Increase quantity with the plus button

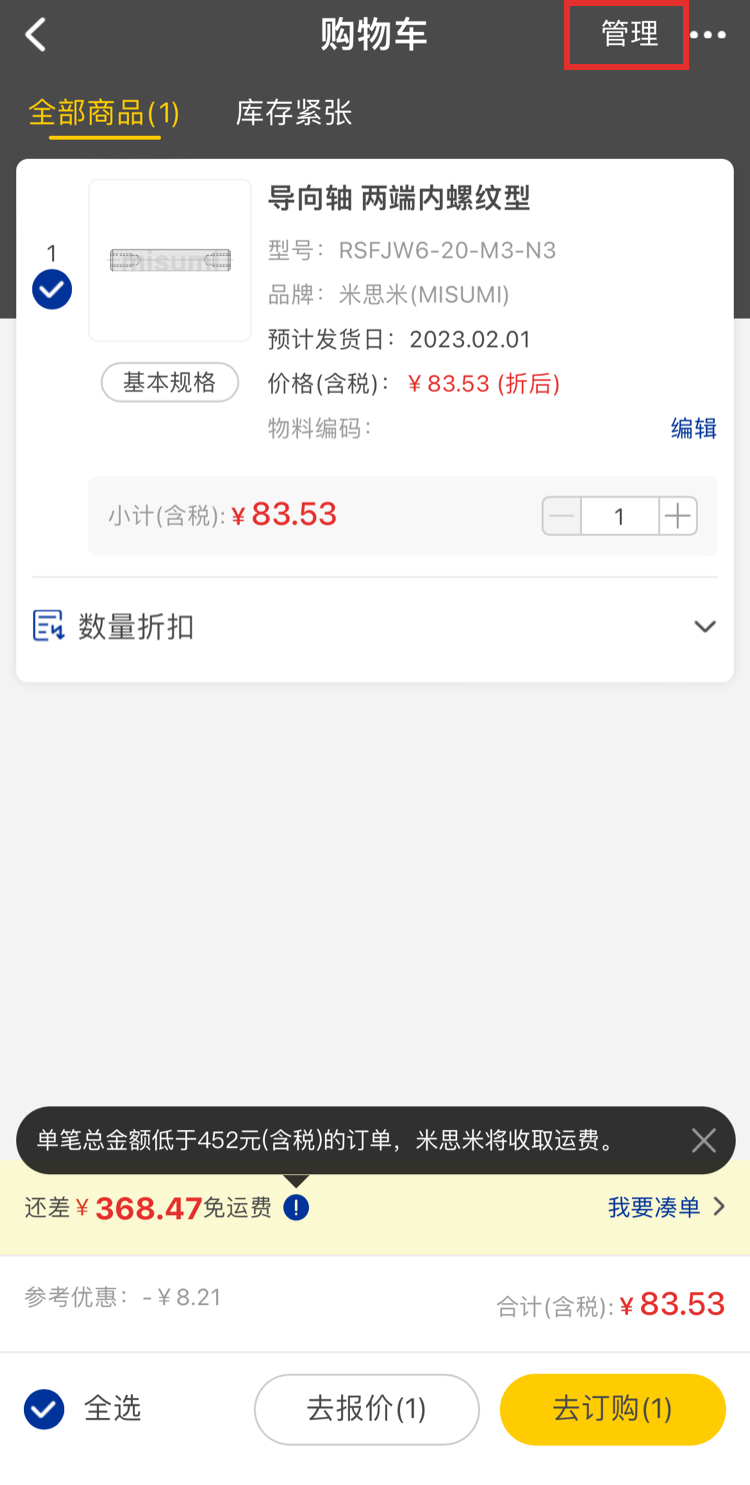pos(678,516)
